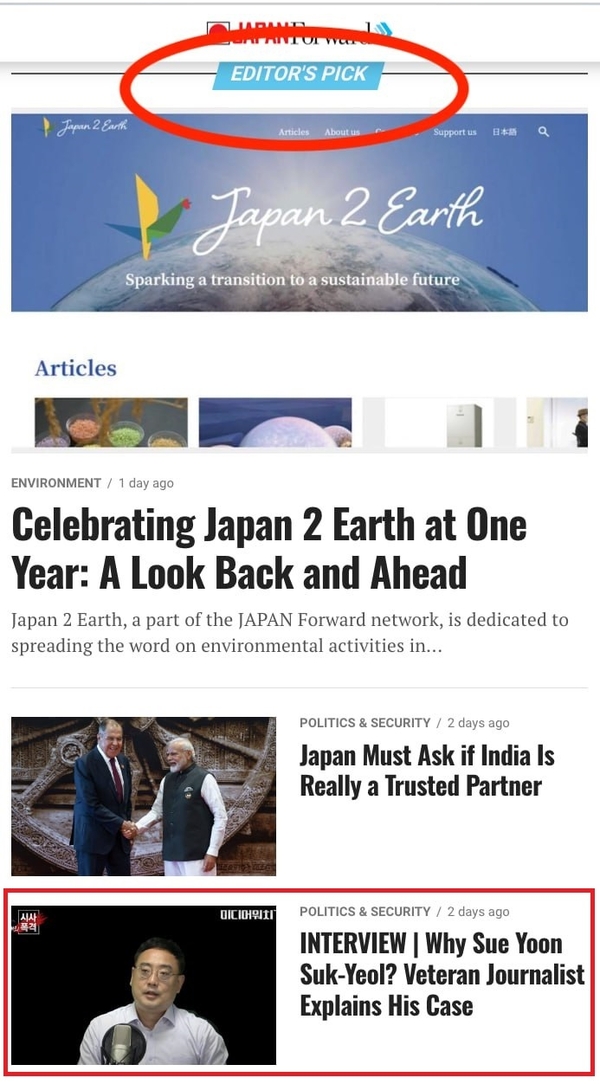Open the Why Sue Yoon Suk-Yeol interview headline
The width and height of the screenshot is (600, 1084).
pyautogui.click(x=441, y=974)
